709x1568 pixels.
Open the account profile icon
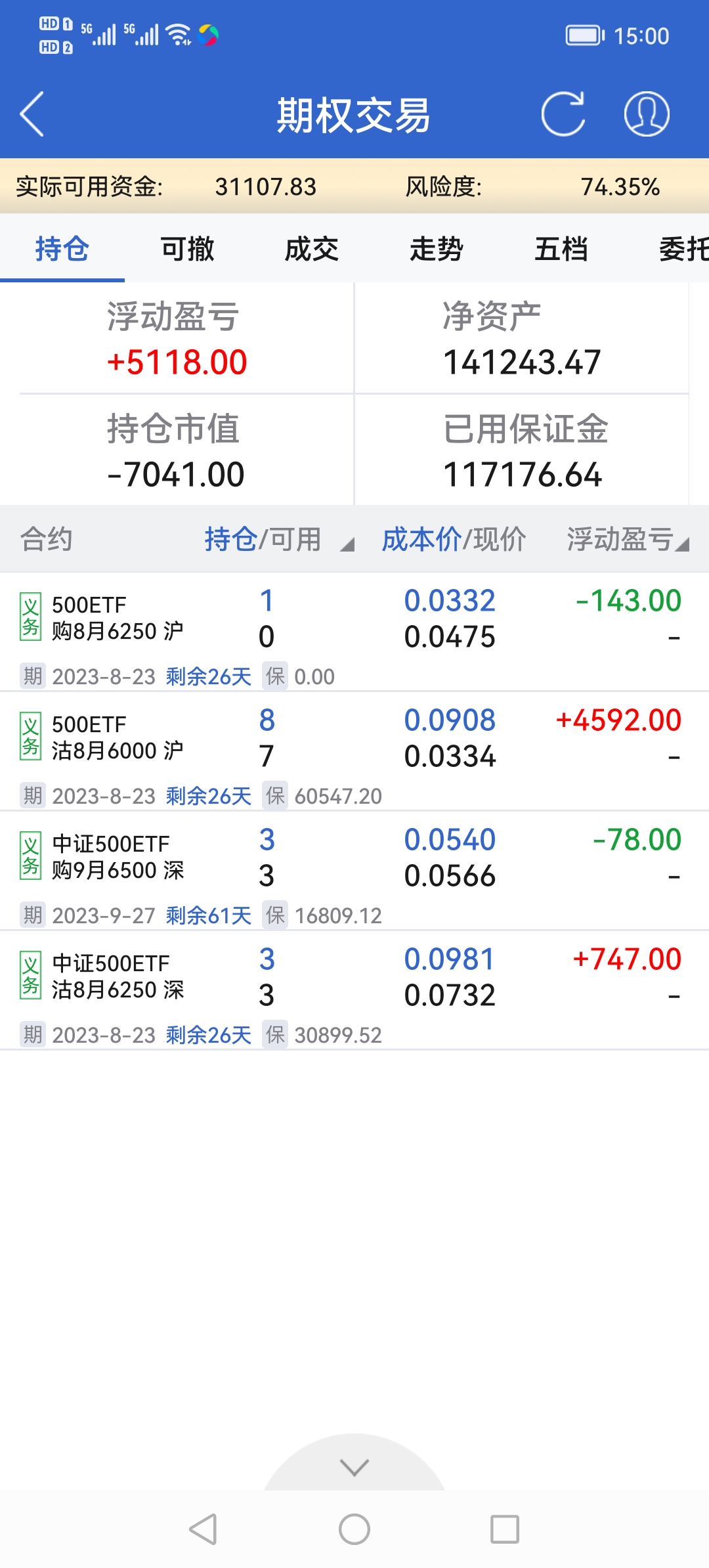646,114
